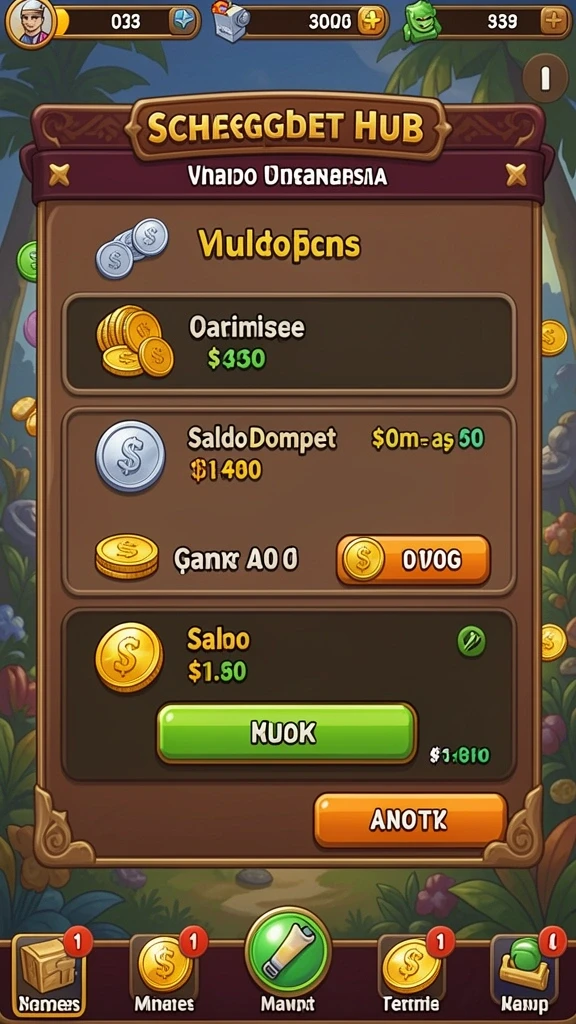576x1024 pixels.
Task: Add more via the 3000 counter plus
Action: pyautogui.click(x=371, y=22)
